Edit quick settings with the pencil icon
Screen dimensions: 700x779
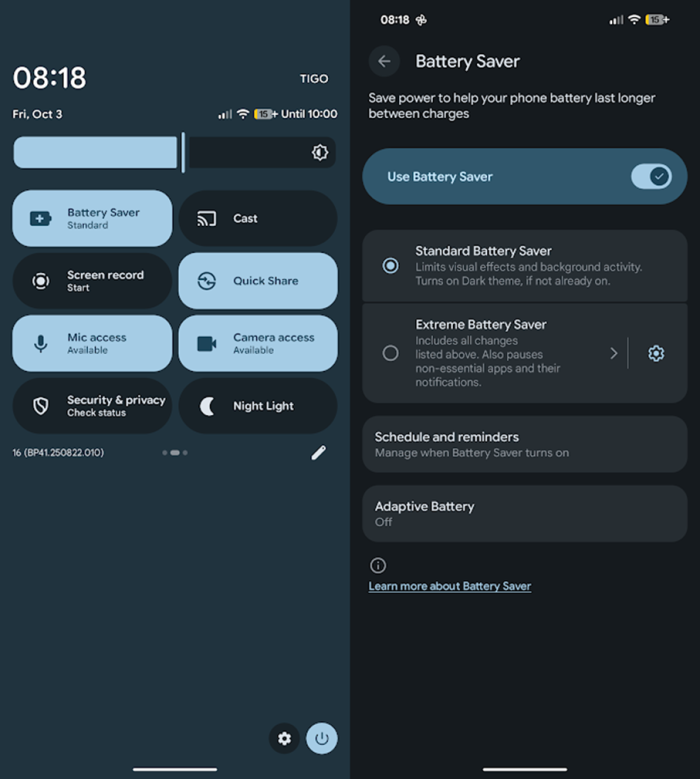tap(318, 453)
